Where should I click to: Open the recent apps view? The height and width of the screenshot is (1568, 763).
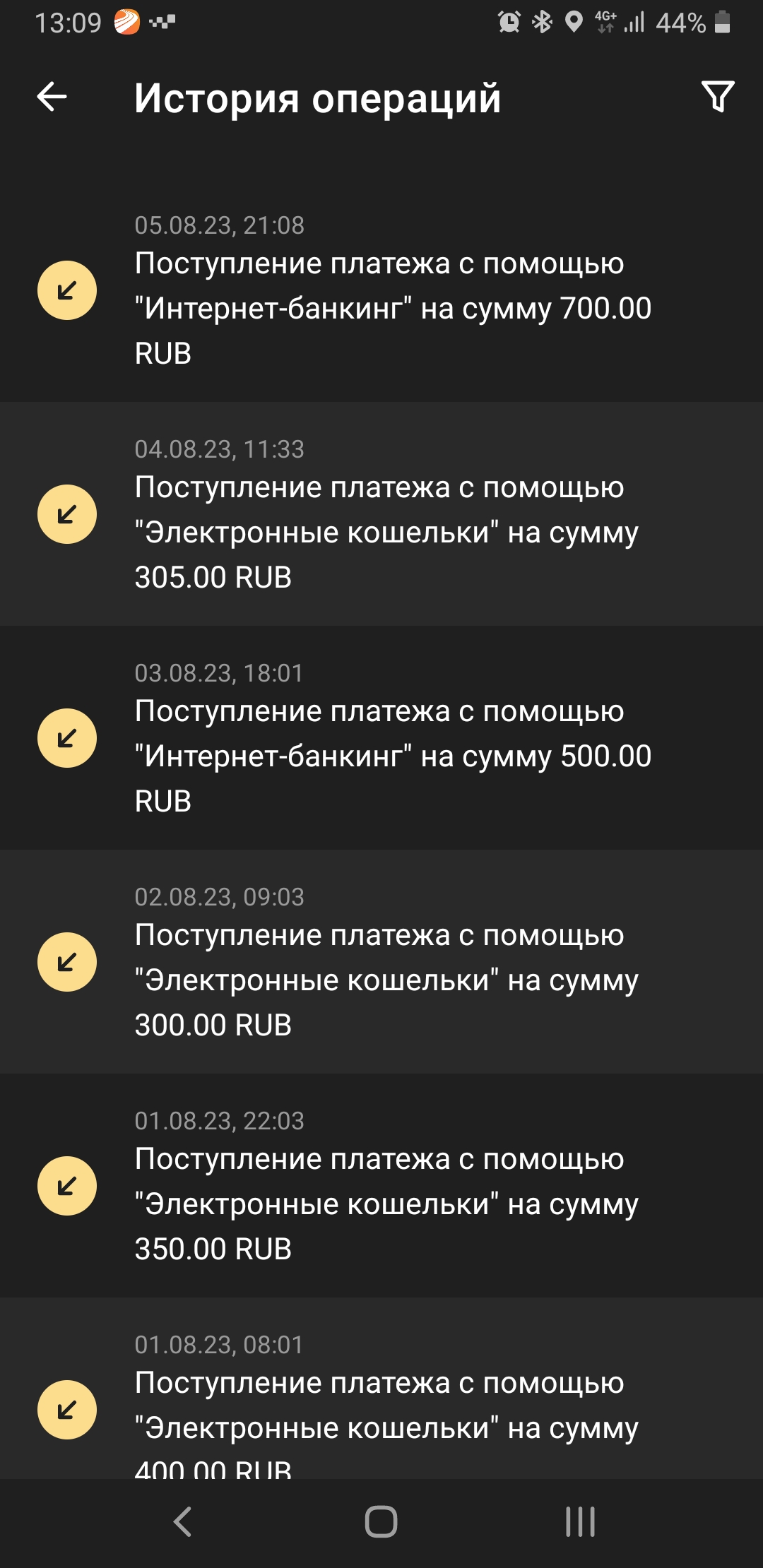coord(580,1521)
